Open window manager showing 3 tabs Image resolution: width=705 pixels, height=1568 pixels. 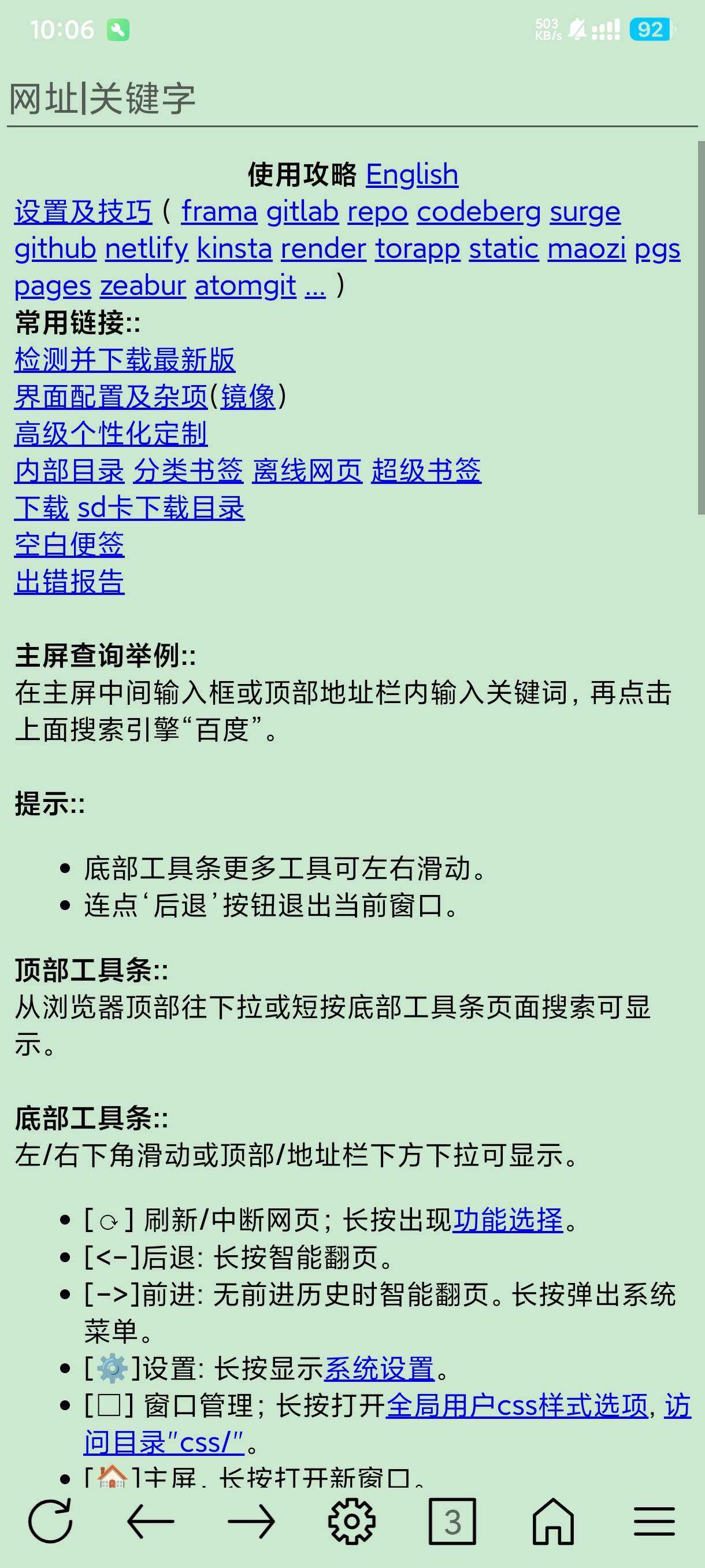click(x=452, y=1522)
